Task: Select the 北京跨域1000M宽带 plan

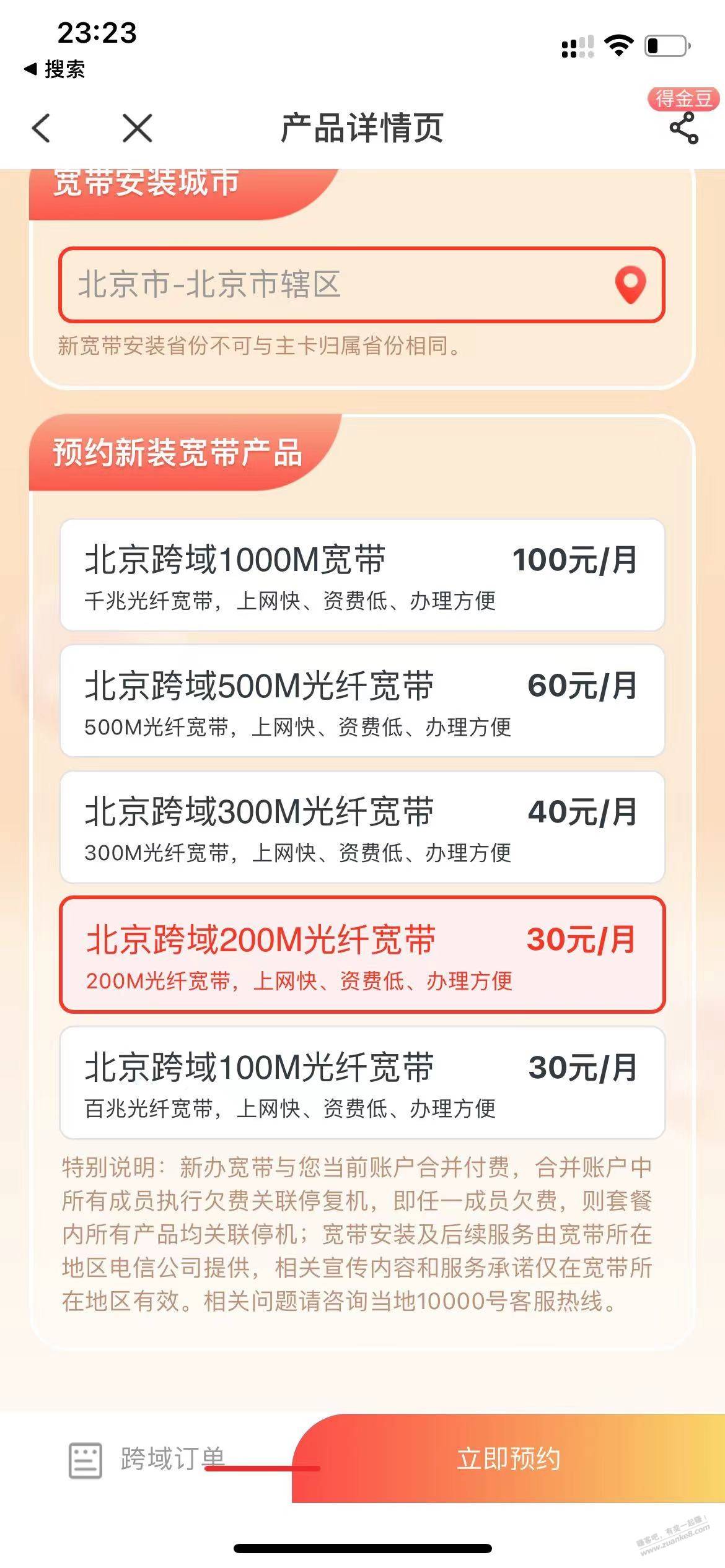Action: [x=361, y=575]
